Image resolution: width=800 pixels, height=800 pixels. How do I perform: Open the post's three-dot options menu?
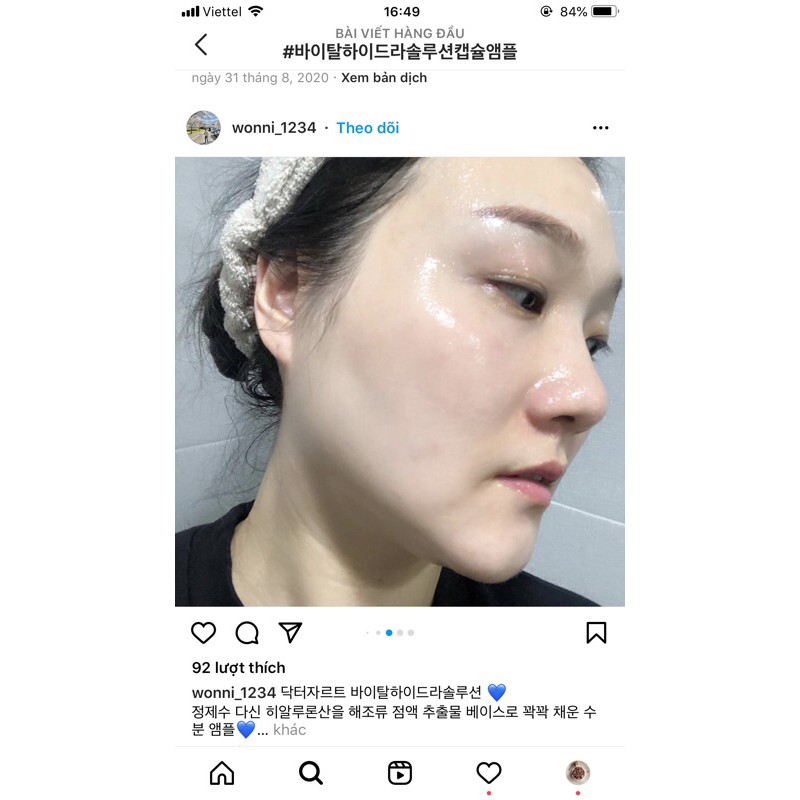(x=600, y=128)
